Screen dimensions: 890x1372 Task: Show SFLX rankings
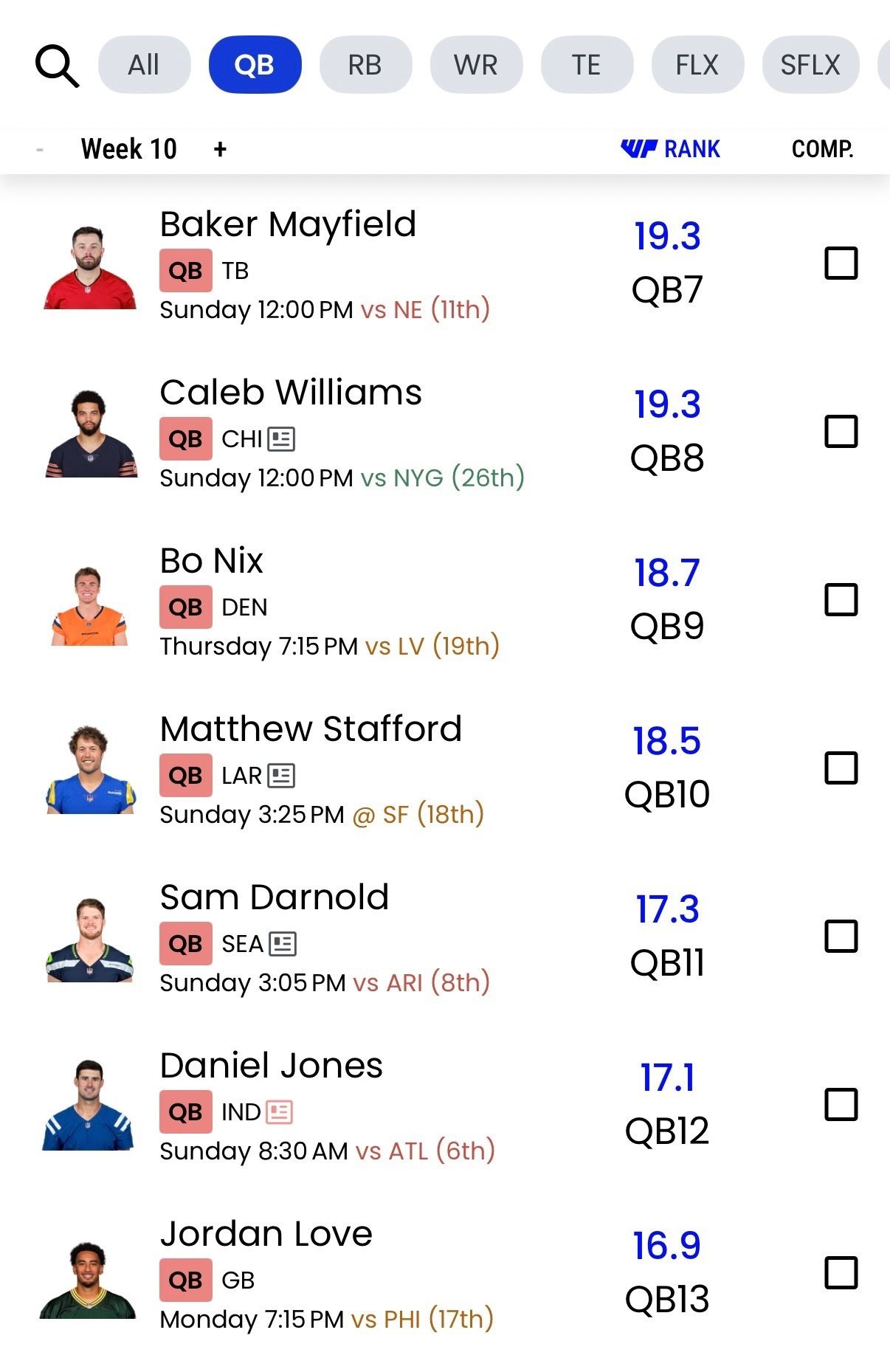pyautogui.click(x=810, y=65)
